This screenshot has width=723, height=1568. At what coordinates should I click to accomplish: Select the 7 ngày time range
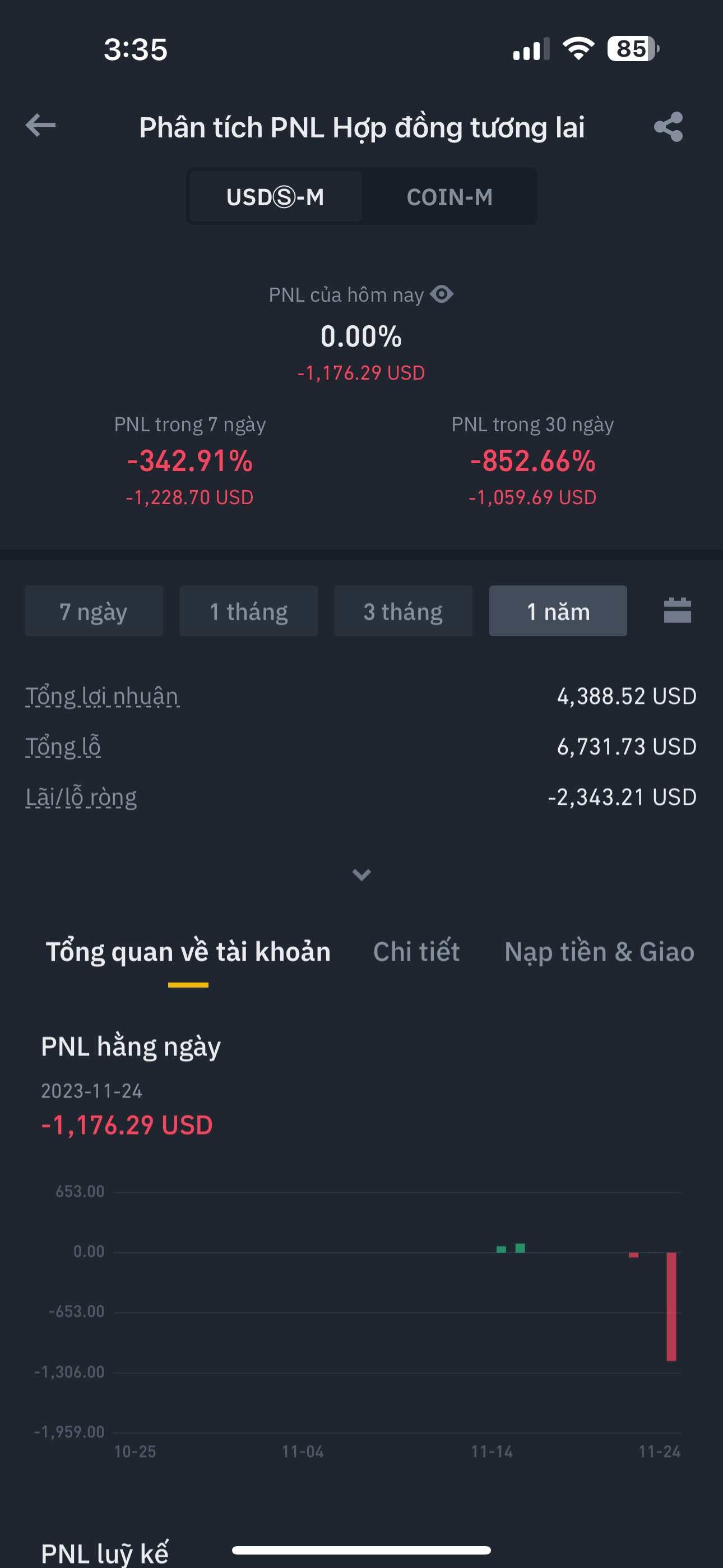[94, 611]
